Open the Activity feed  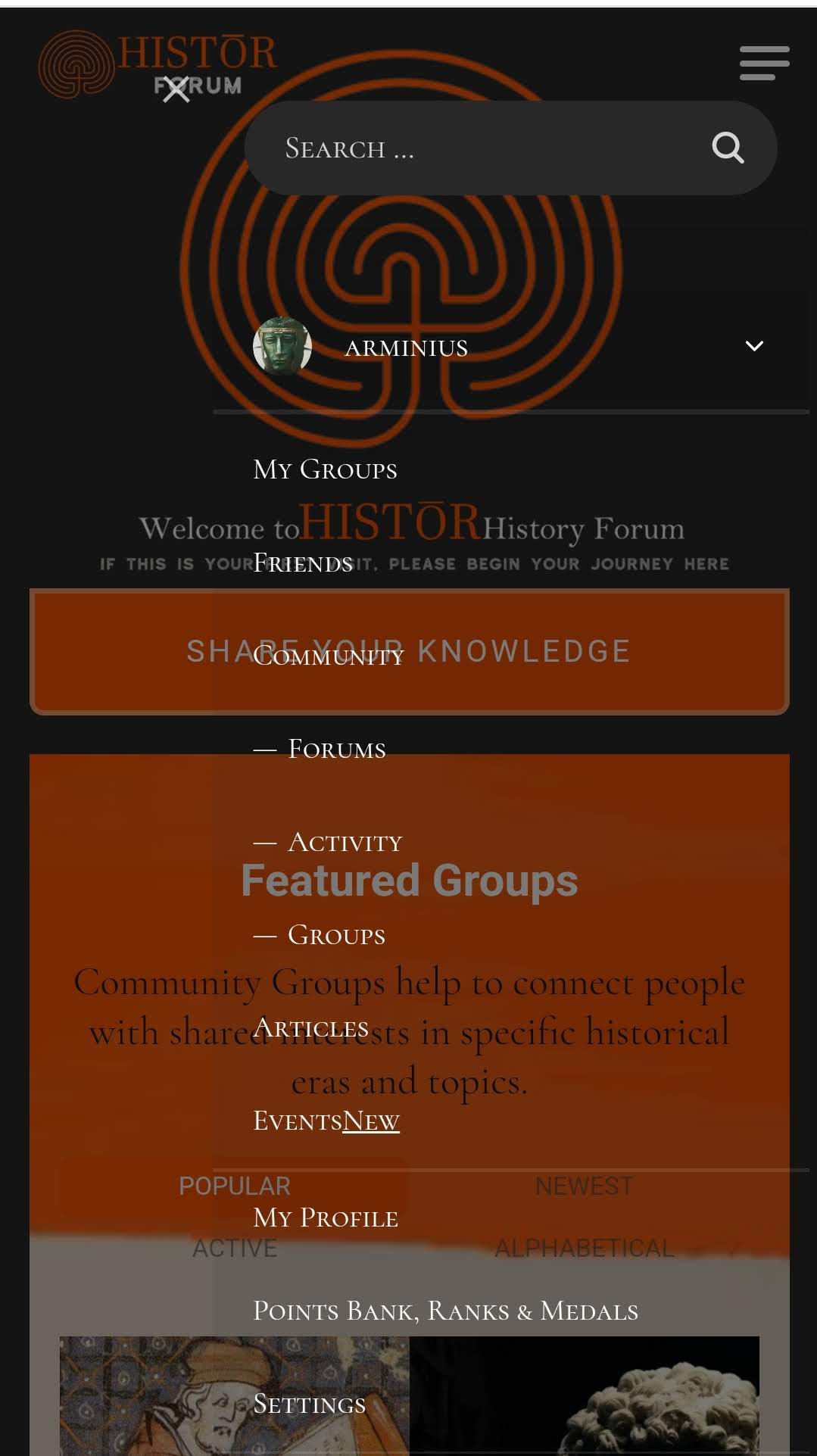click(345, 842)
